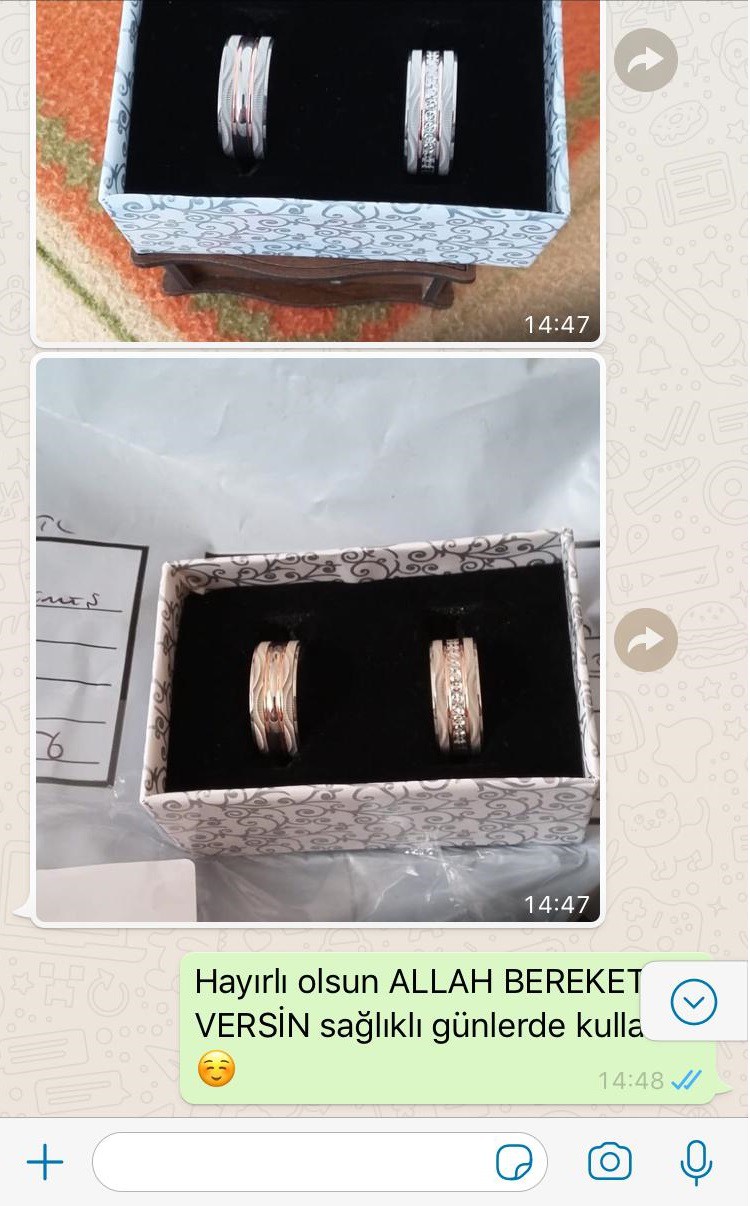Jump to the latest message

(x=693, y=1001)
